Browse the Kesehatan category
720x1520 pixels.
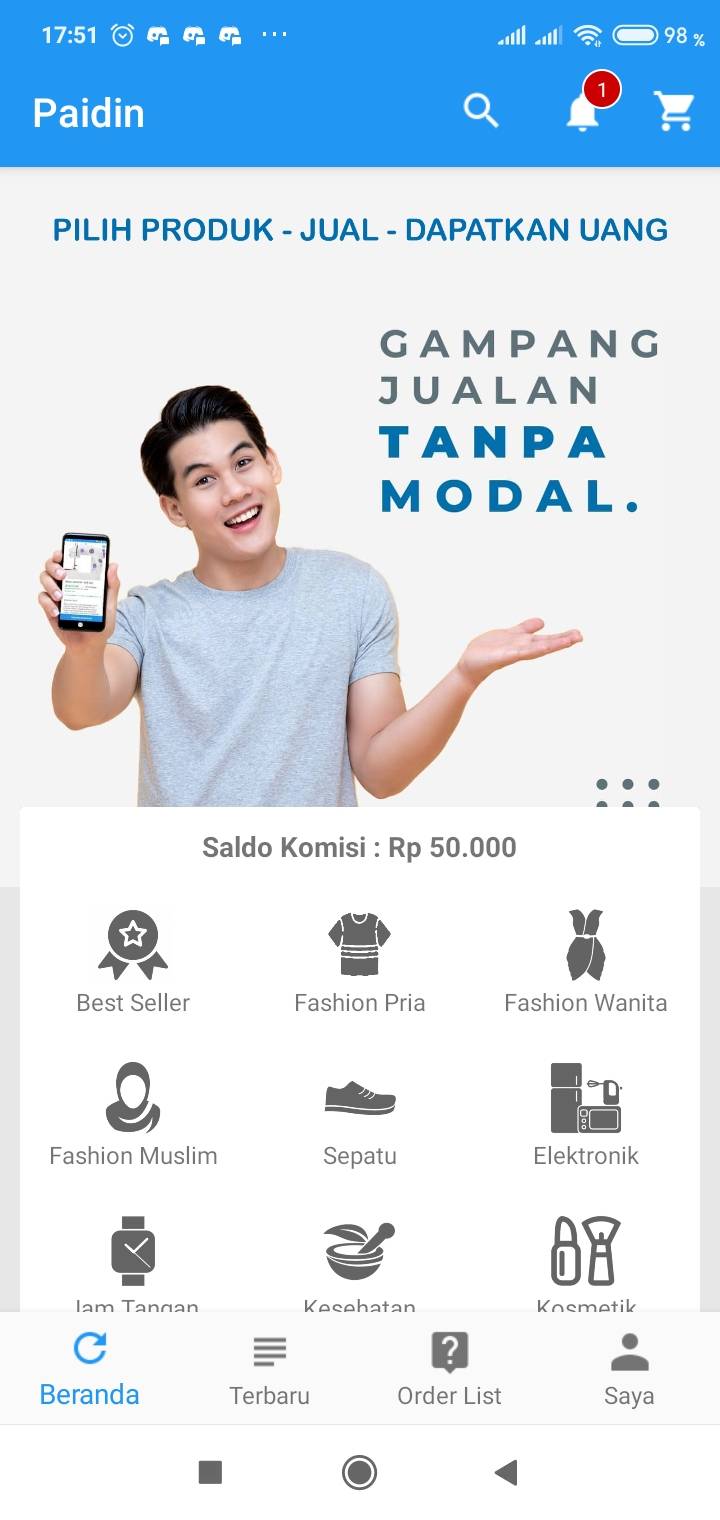point(360,1262)
